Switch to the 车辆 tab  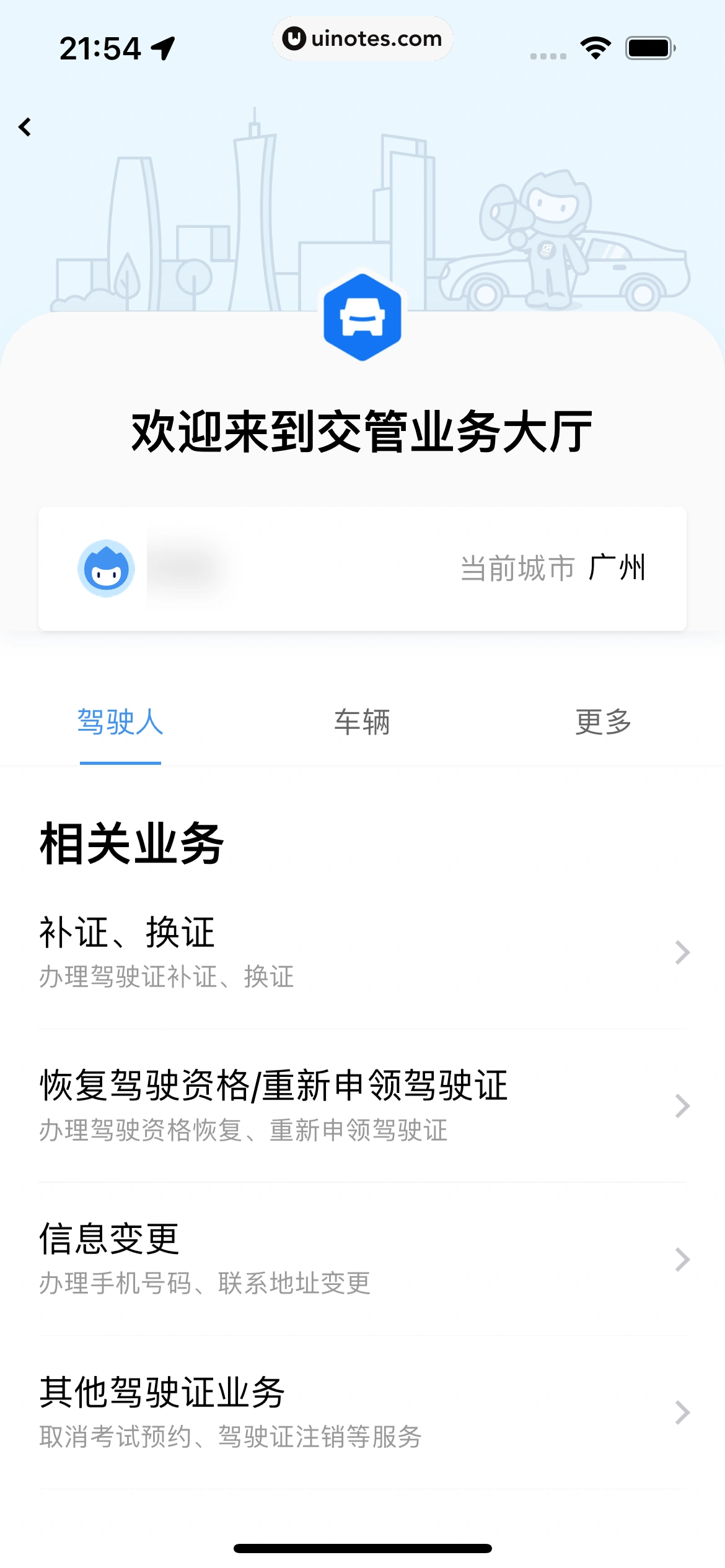click(362, 722)
